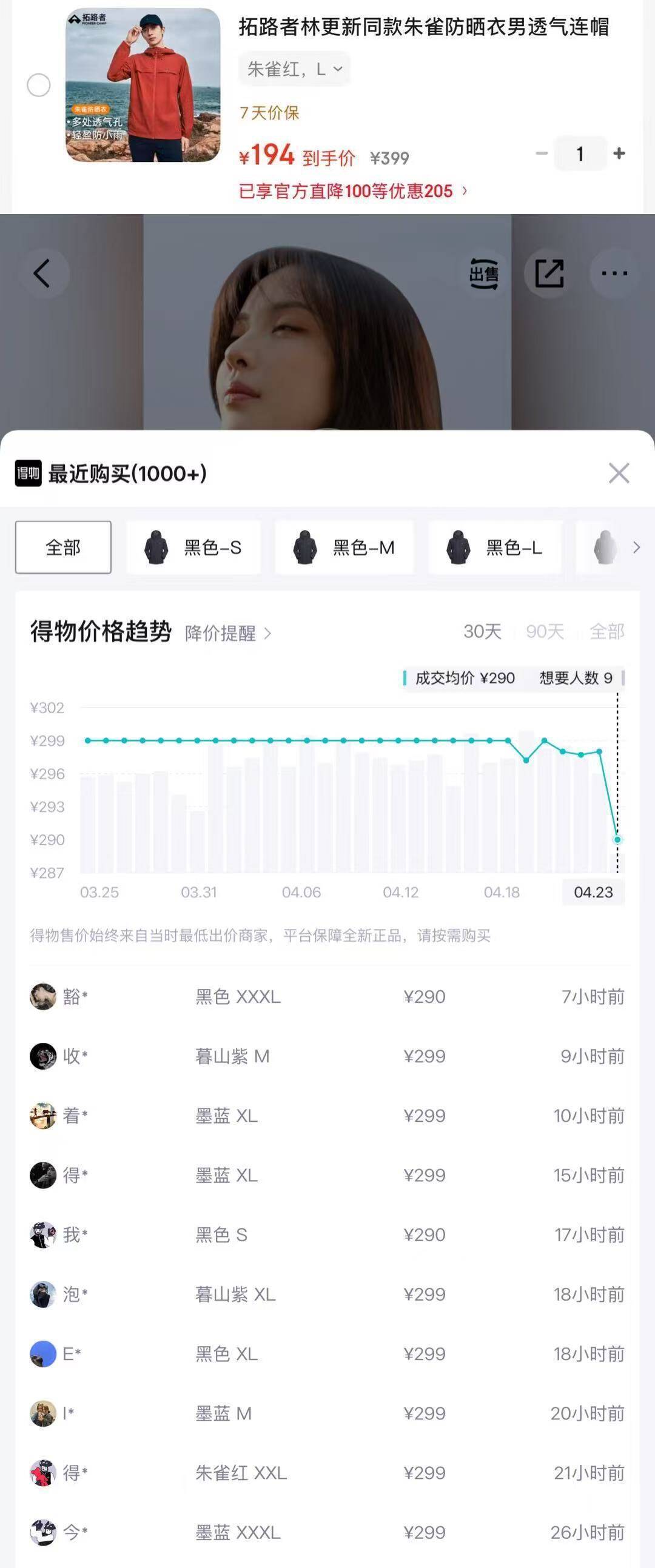Filter purchases by 黑色-L

tap(495, 547)
